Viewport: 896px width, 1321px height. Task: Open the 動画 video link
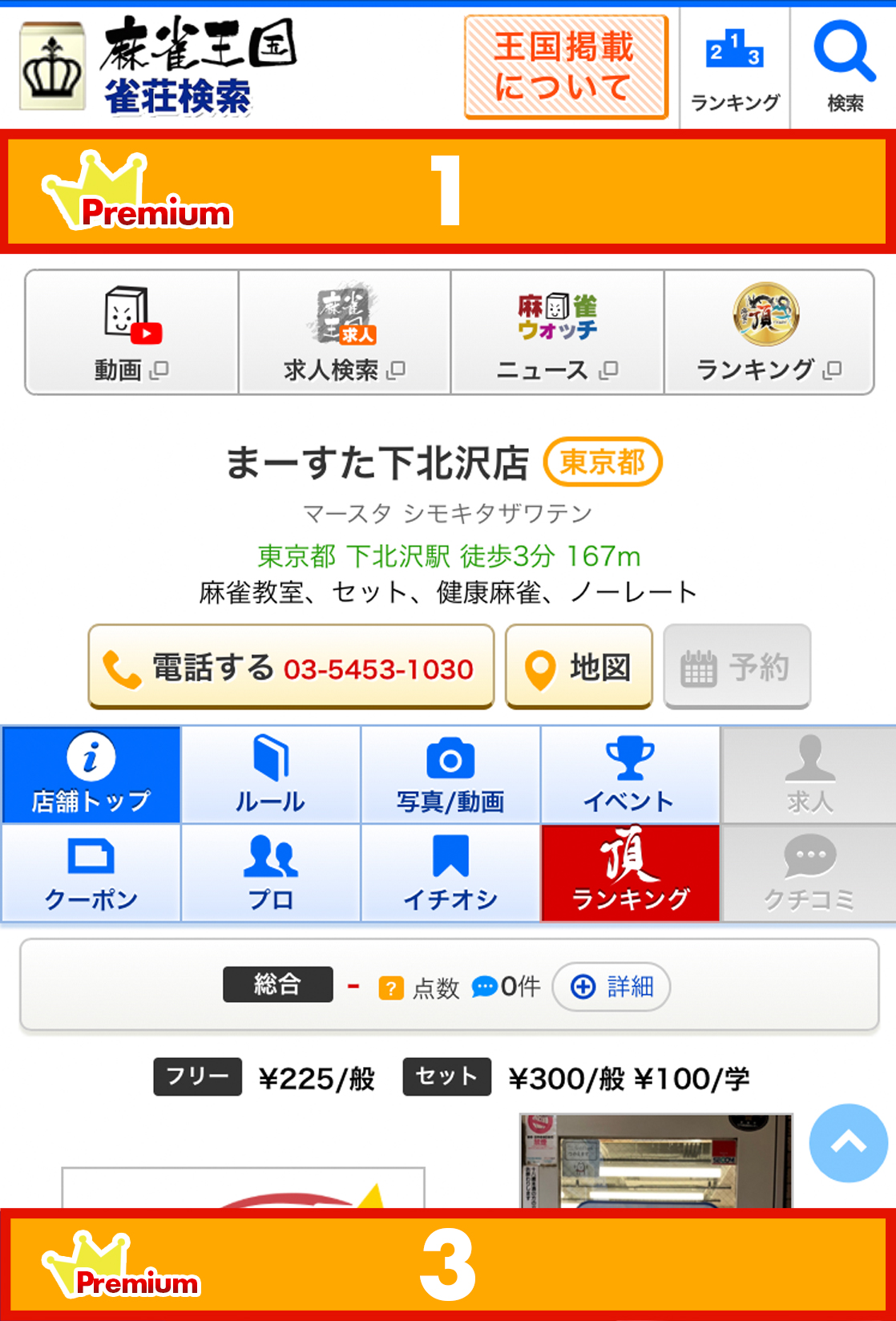pos(131,333)
